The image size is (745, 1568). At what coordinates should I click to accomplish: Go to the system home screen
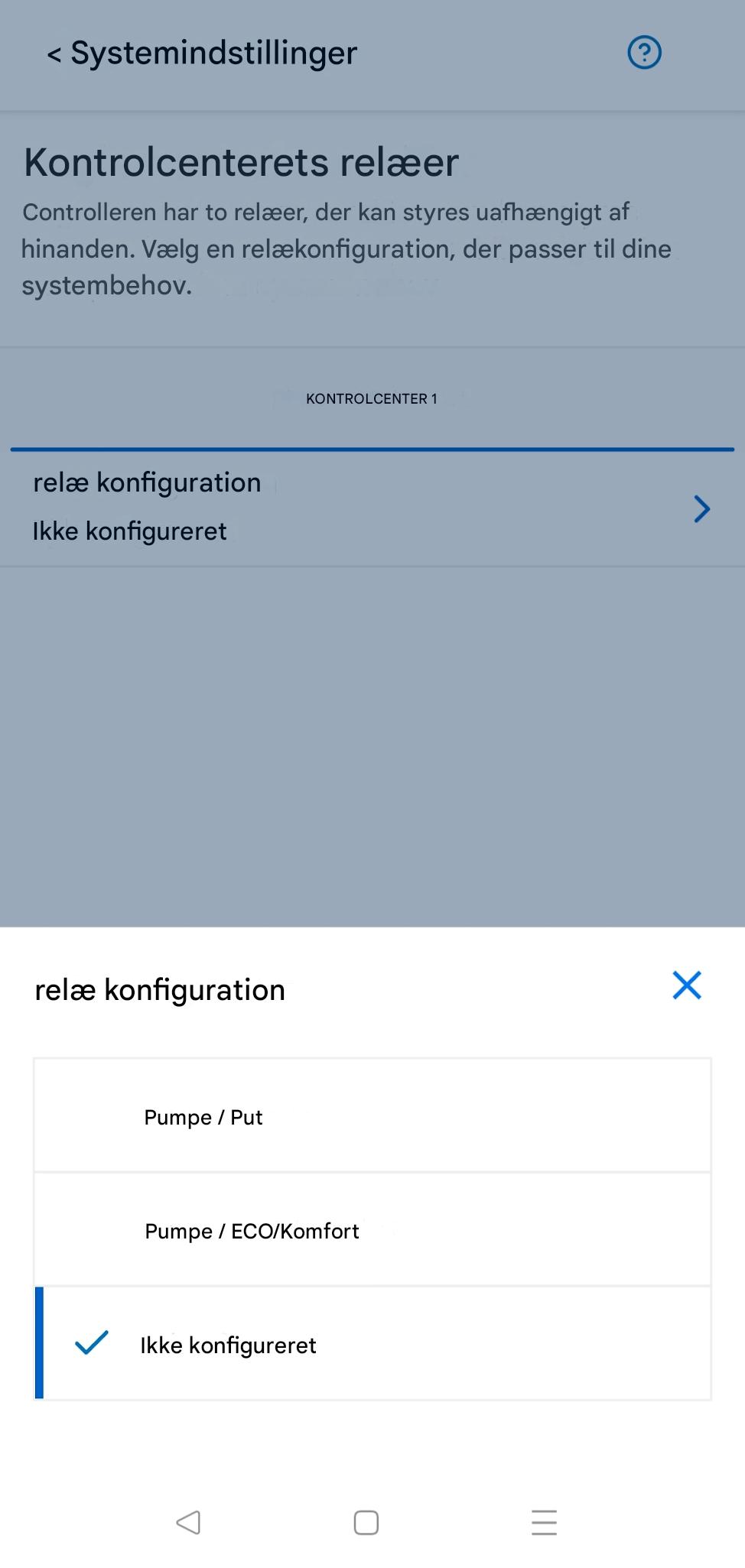click(x=366, y=1522)
